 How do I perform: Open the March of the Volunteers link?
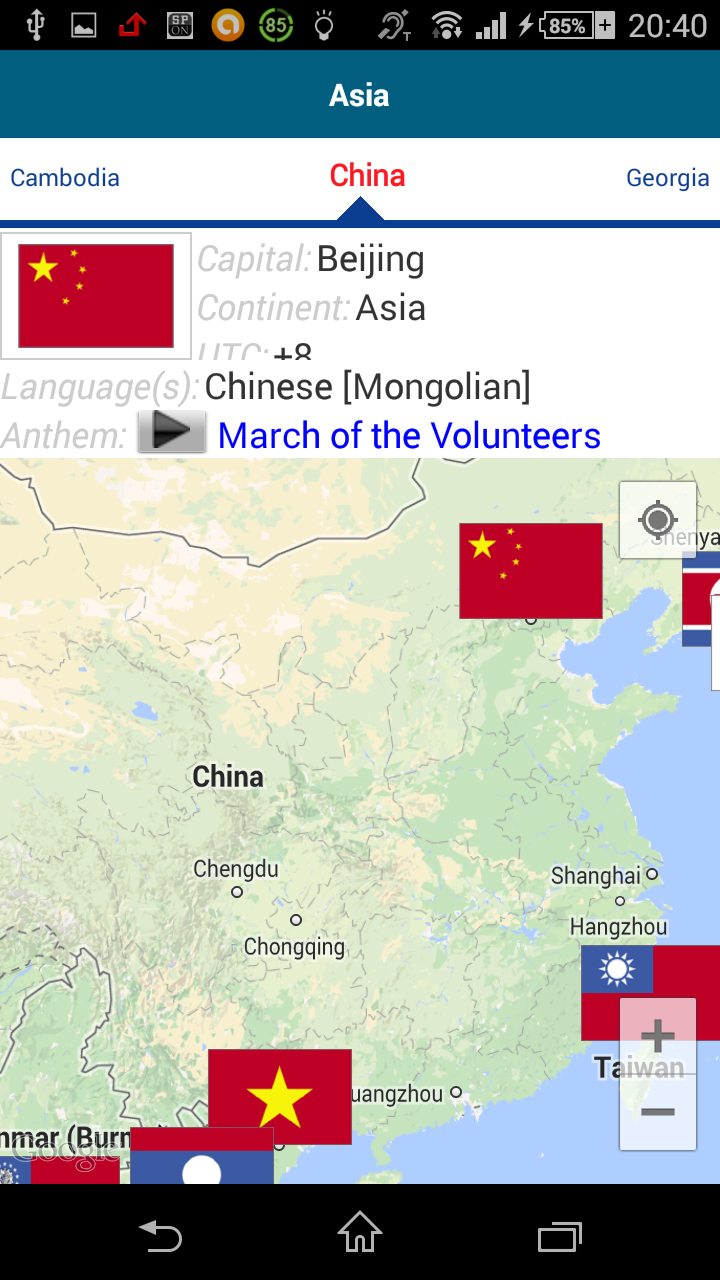pyautogui.click(x=409, y=436)
